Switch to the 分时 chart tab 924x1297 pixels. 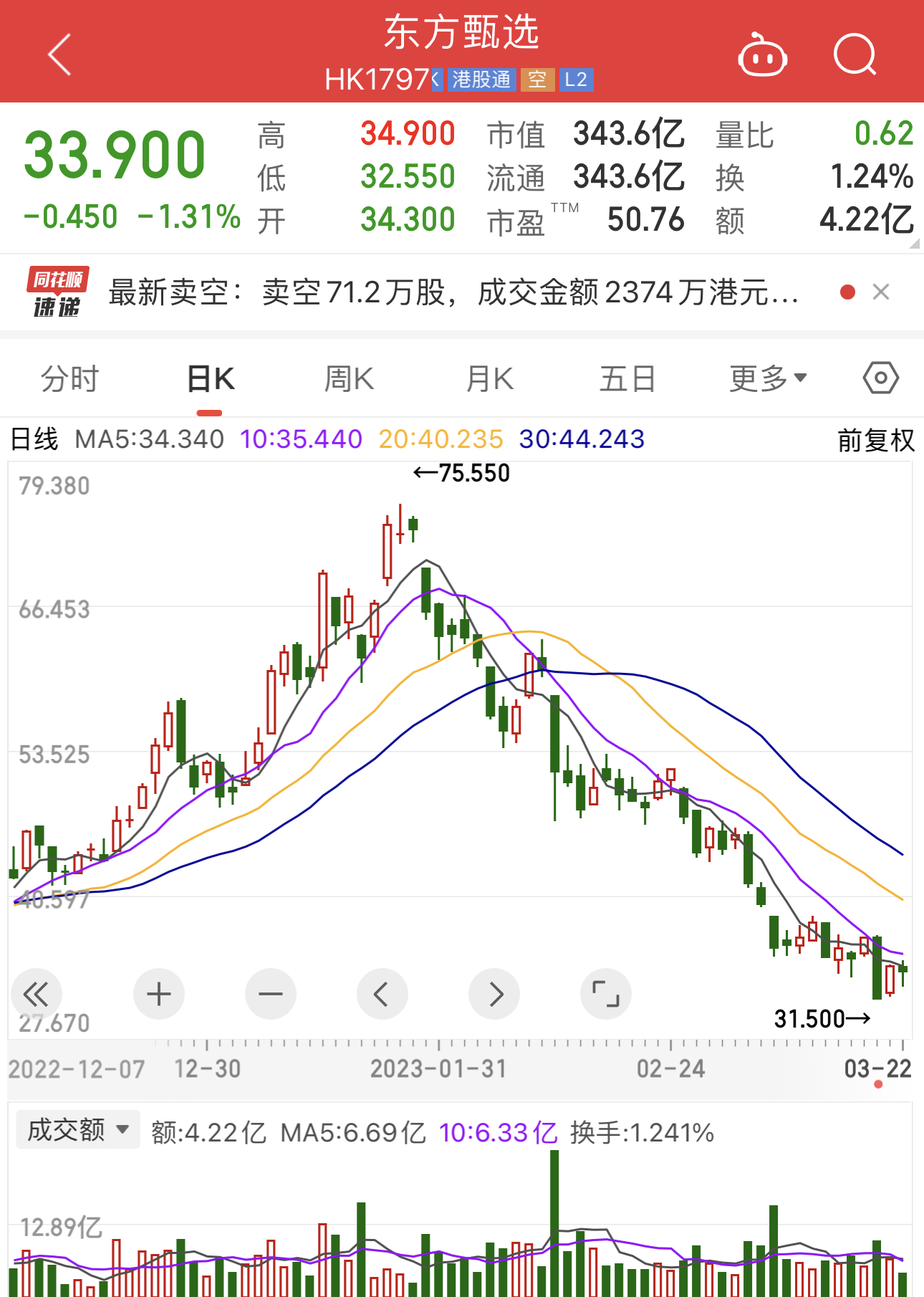coord(69,378)
